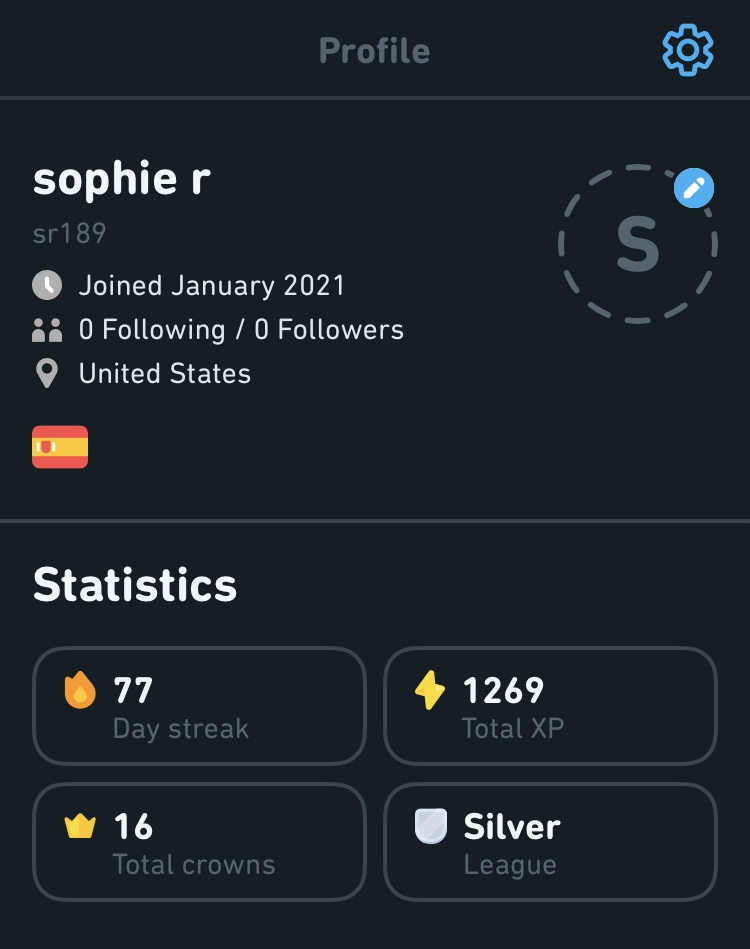Image resolution: width=750 pixels, height=949 pixels.
Task: Tap the Spanish flag course icon
Action: [60, 447]
